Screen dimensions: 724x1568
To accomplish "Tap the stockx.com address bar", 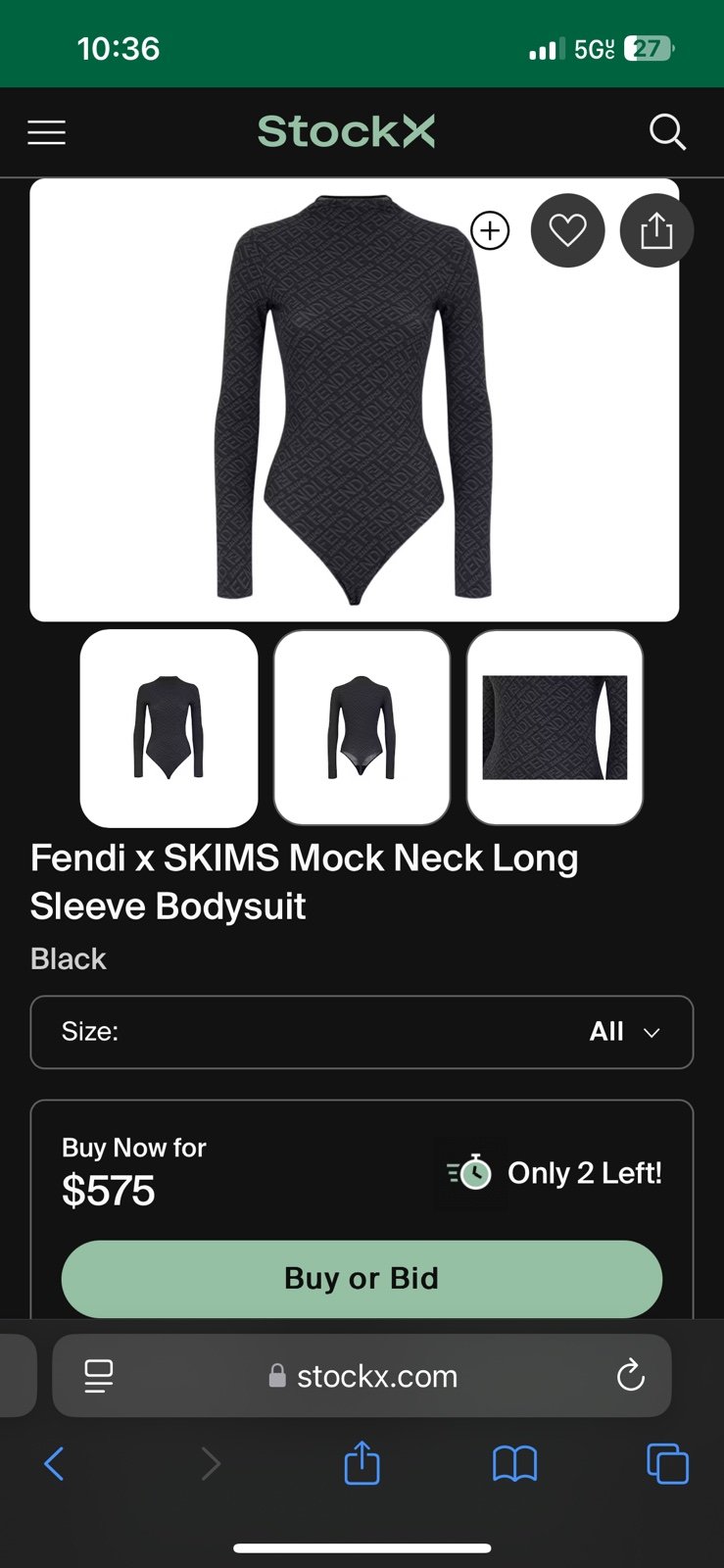I will click(x=362, y=1376).
